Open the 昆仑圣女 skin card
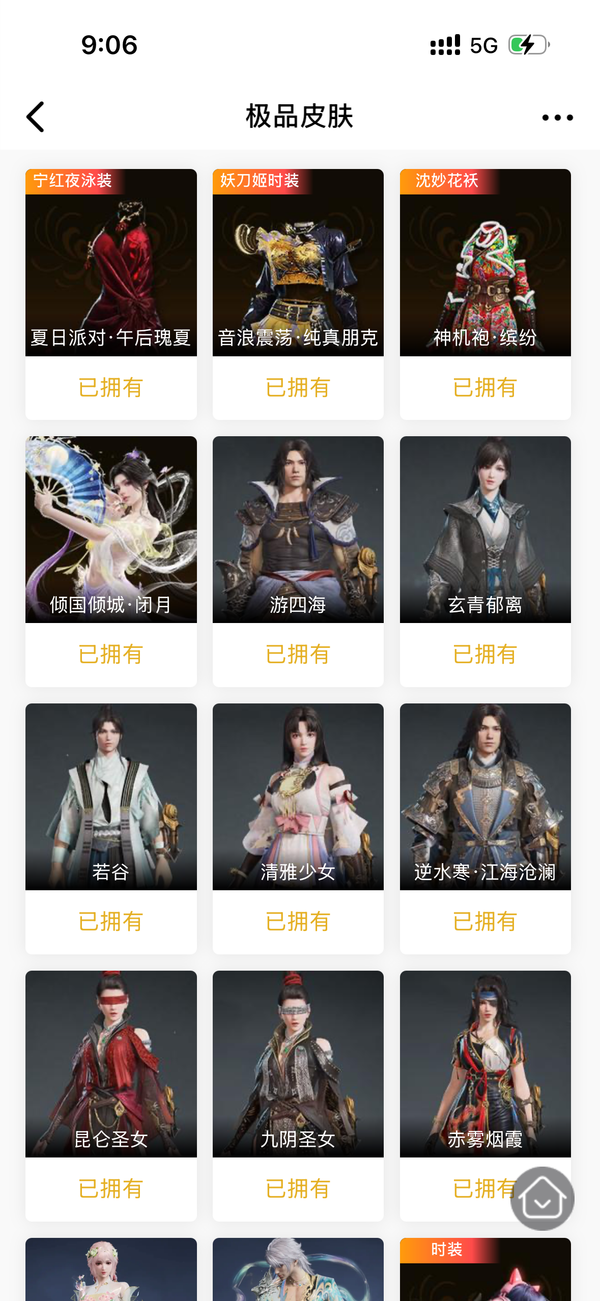The image size is (600, 1301). (111, 1064)
